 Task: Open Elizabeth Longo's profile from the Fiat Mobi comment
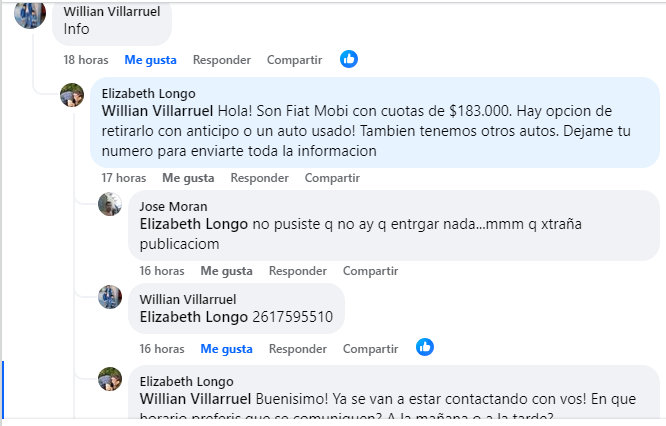[x=148, y=94]
